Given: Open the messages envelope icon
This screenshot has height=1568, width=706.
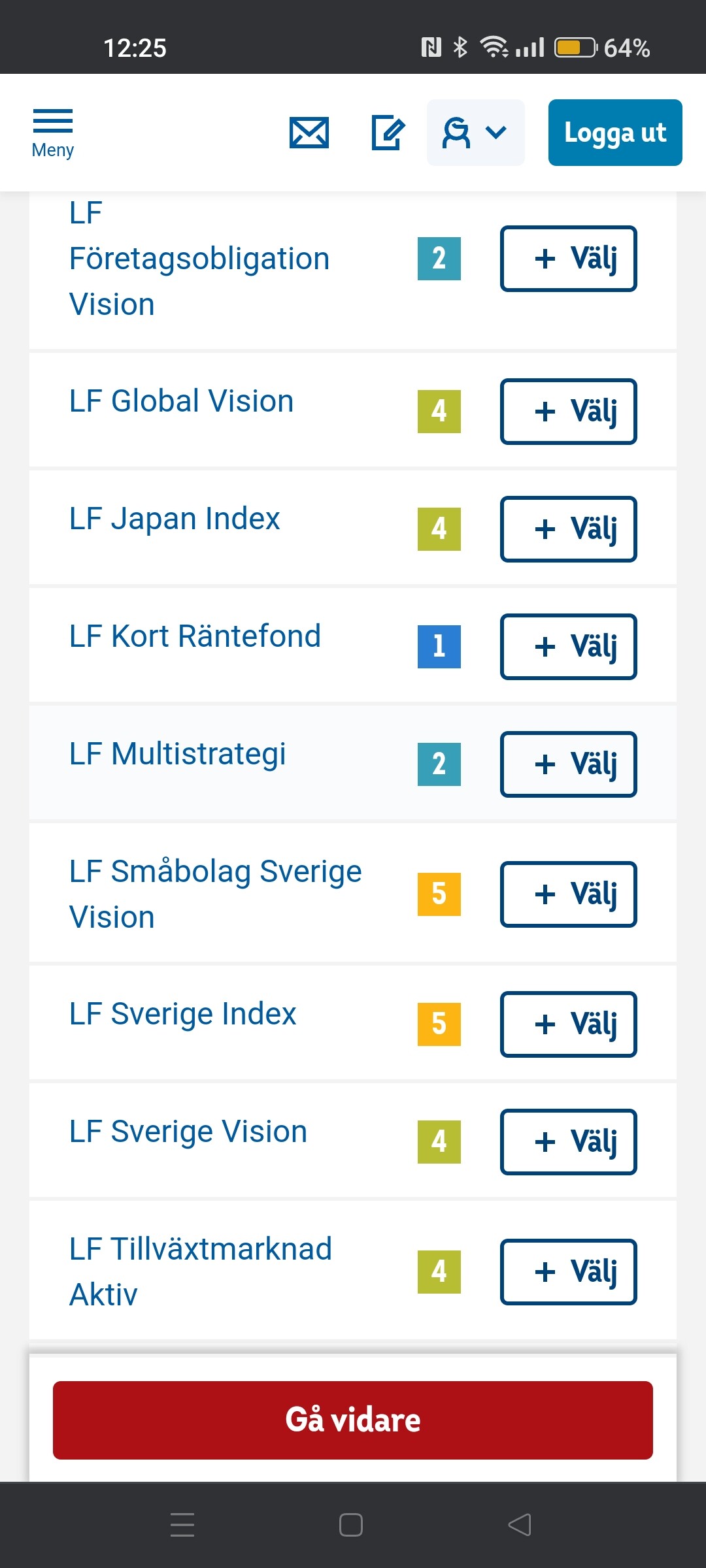Looking at the screenshot, I should (309, 133).
